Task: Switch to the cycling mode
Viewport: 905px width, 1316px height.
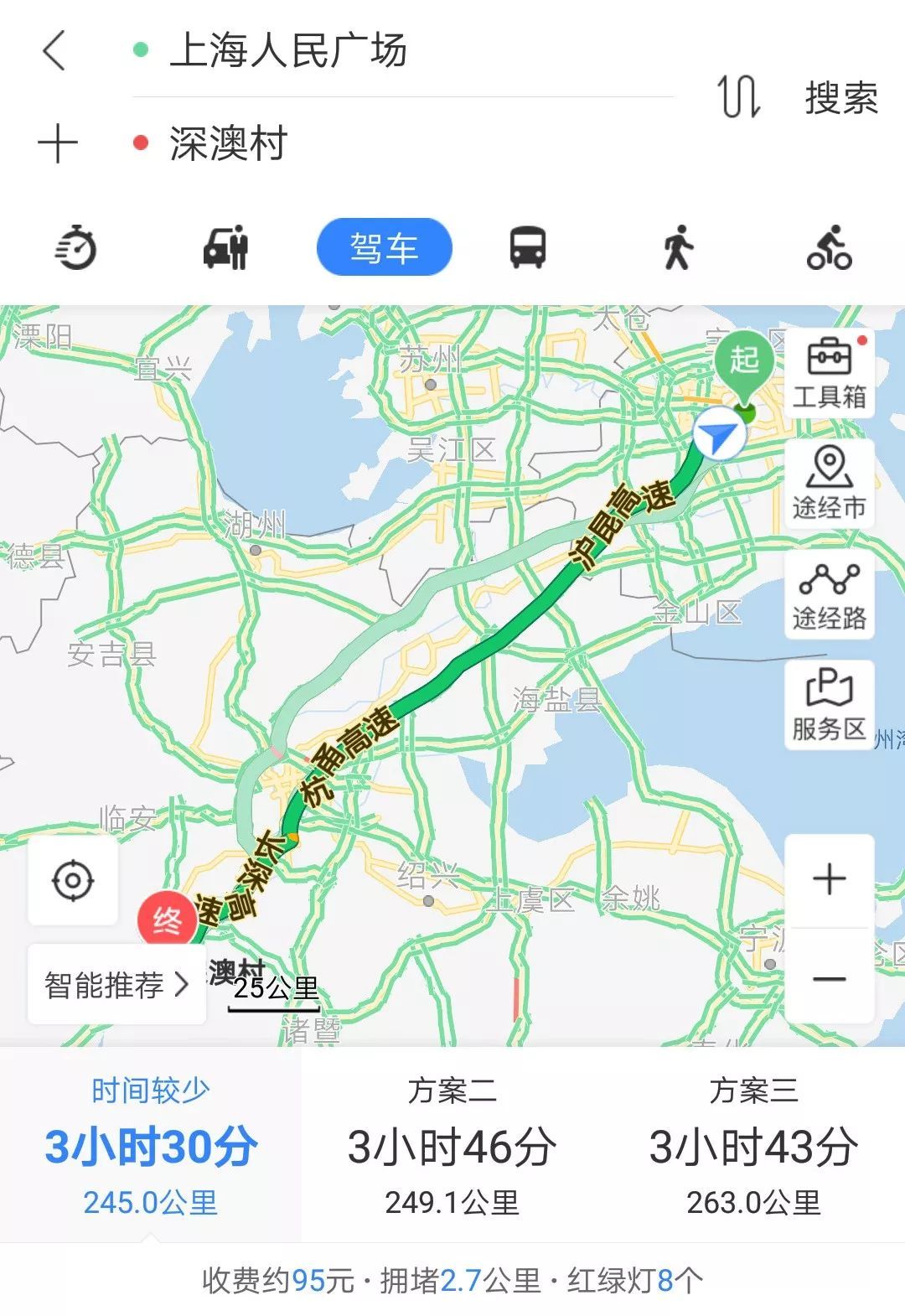Action: click(x=829, y=247)
